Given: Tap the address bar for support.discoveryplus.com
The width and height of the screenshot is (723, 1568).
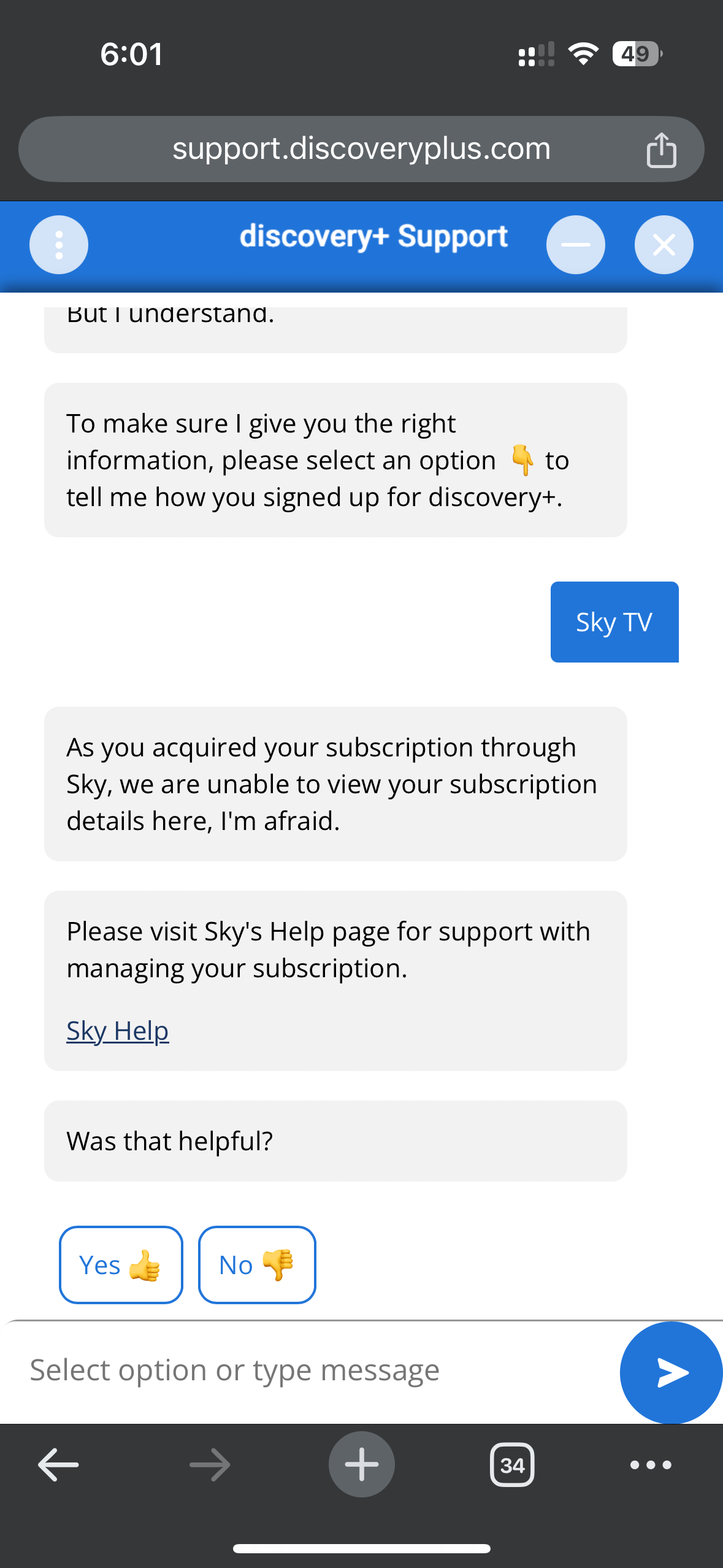Looking at the screenshot, I should [361, 148].
